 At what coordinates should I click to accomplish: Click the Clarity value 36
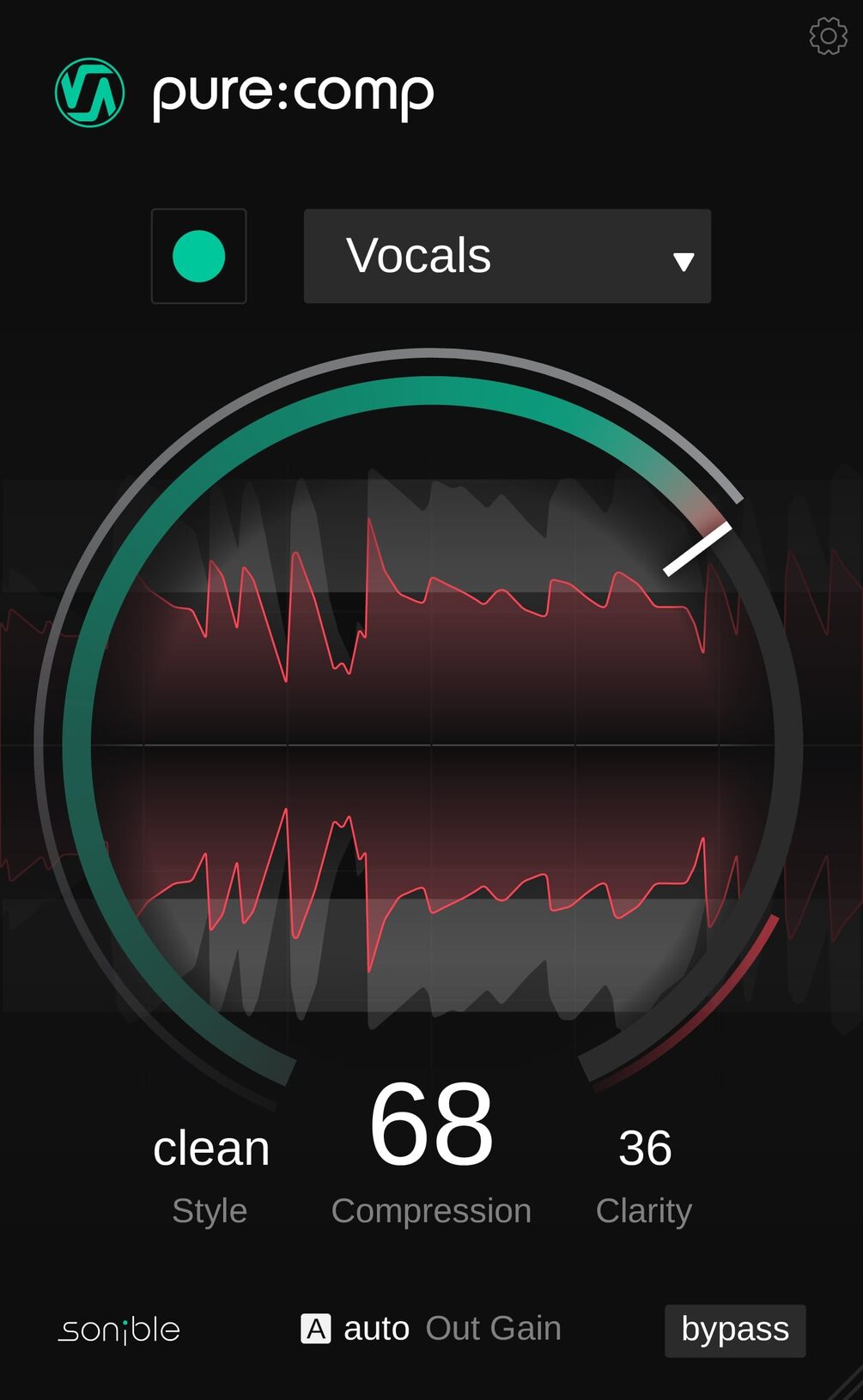pyautogui.click(x=645, y=1148)
